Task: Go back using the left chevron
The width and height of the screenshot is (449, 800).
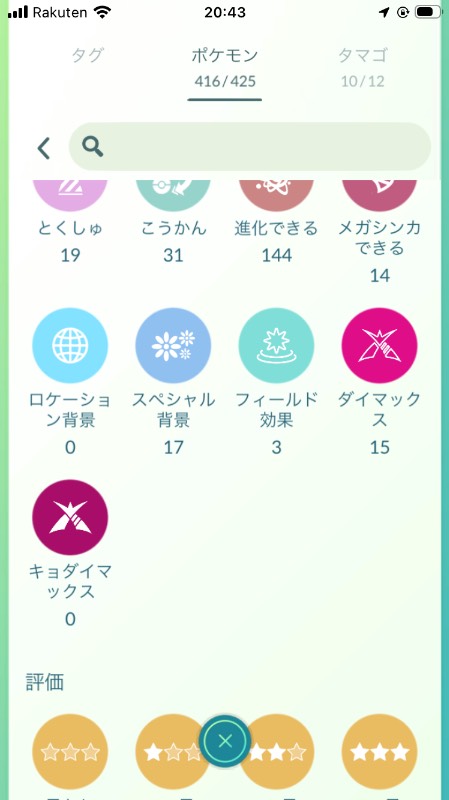Action: click(44, 148)
